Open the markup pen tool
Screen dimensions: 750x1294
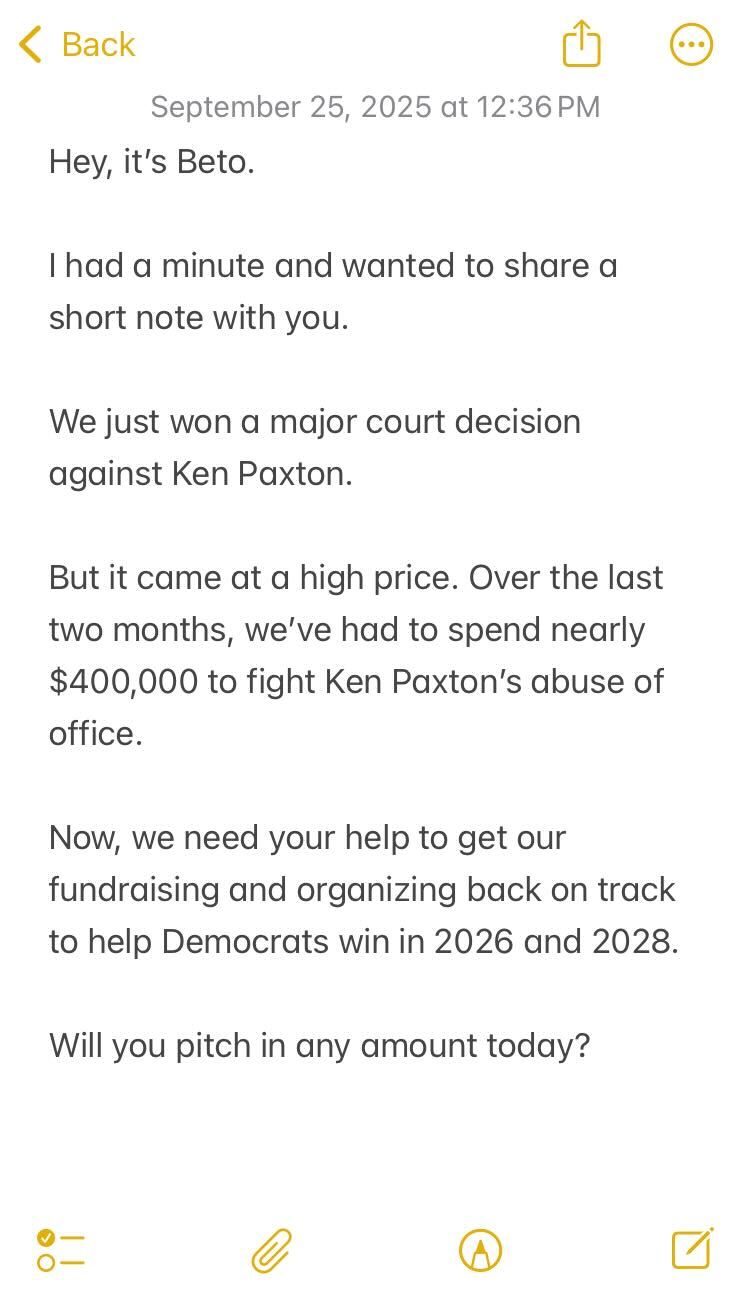(480, 1250)
